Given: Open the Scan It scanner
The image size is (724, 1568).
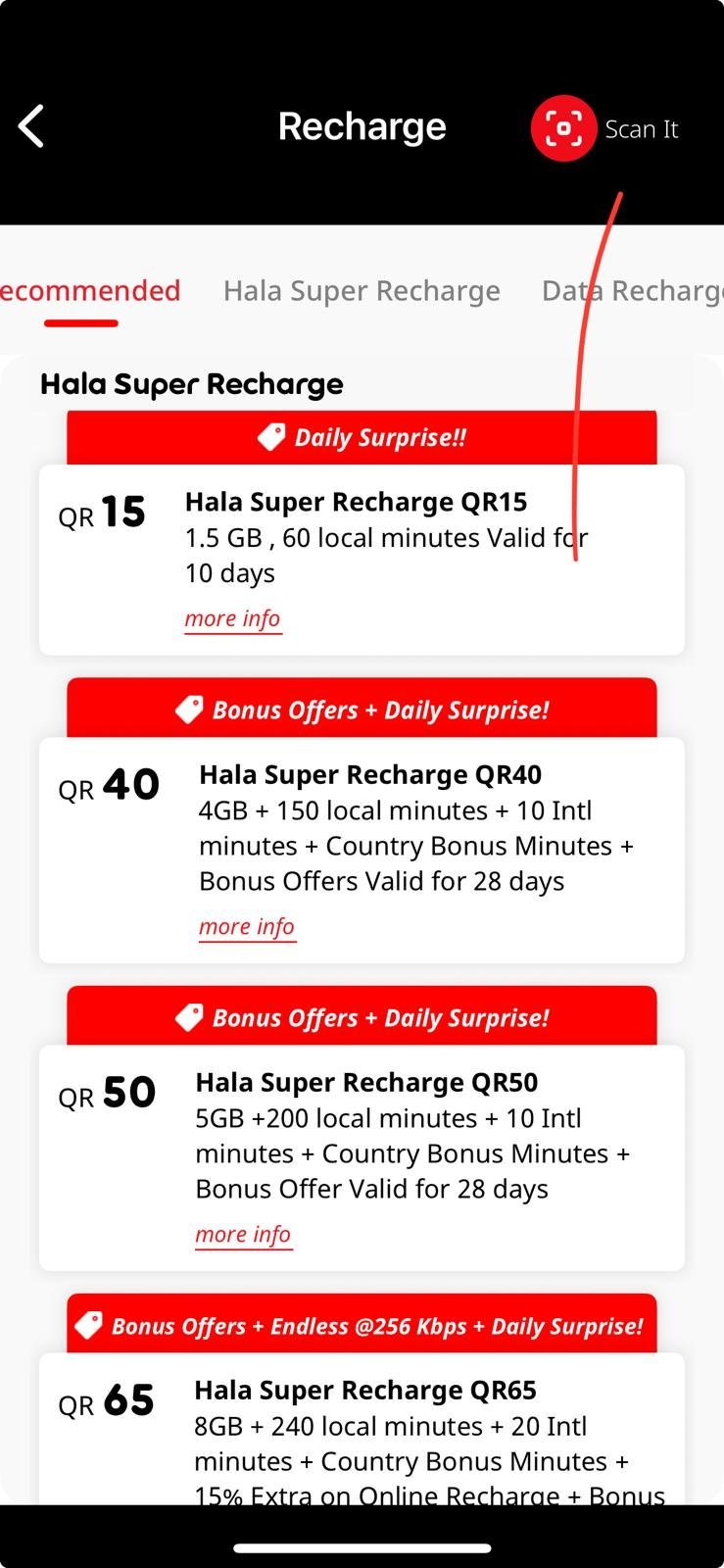Looking at the screenshot, I should point(564,128).
